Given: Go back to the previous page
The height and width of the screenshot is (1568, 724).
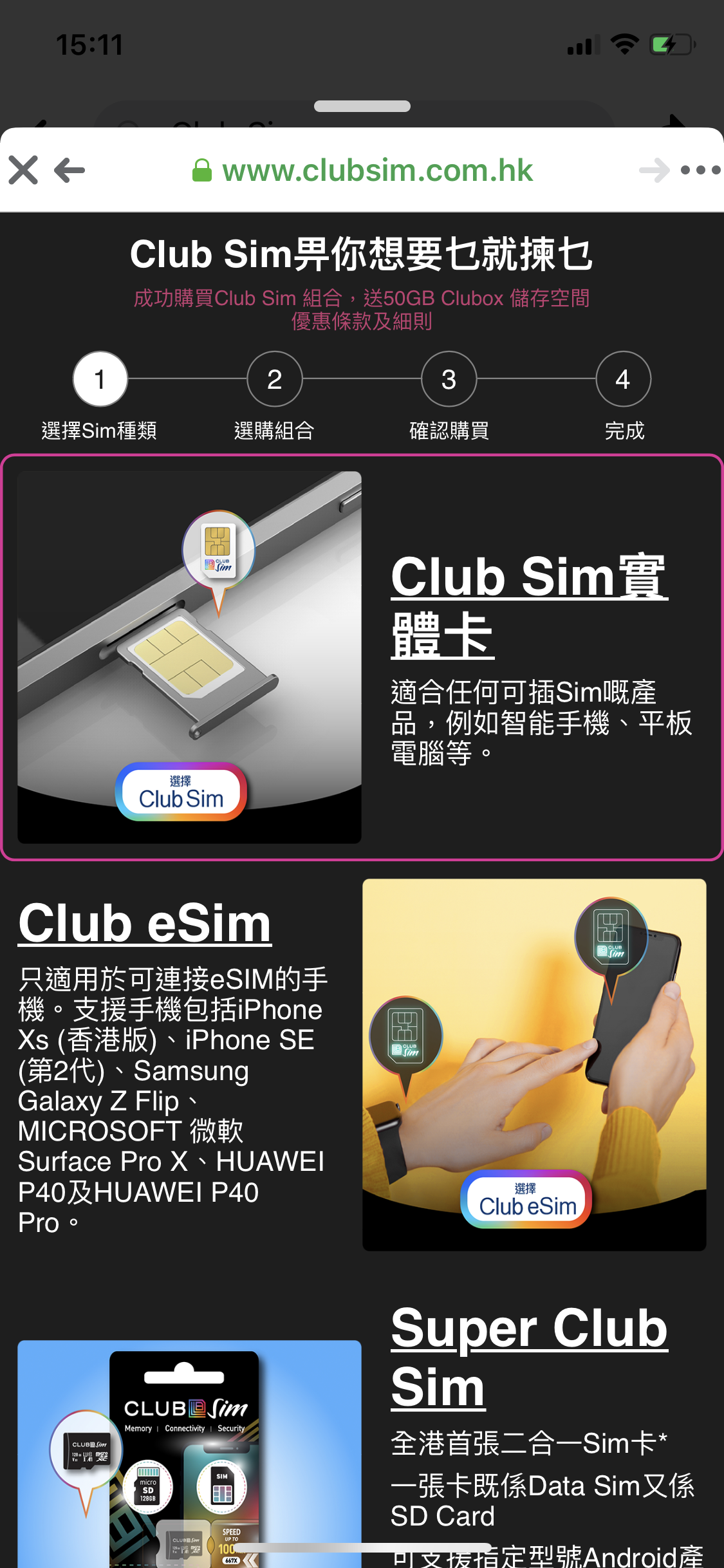Looking at the screenshot, I should (70, 171).
